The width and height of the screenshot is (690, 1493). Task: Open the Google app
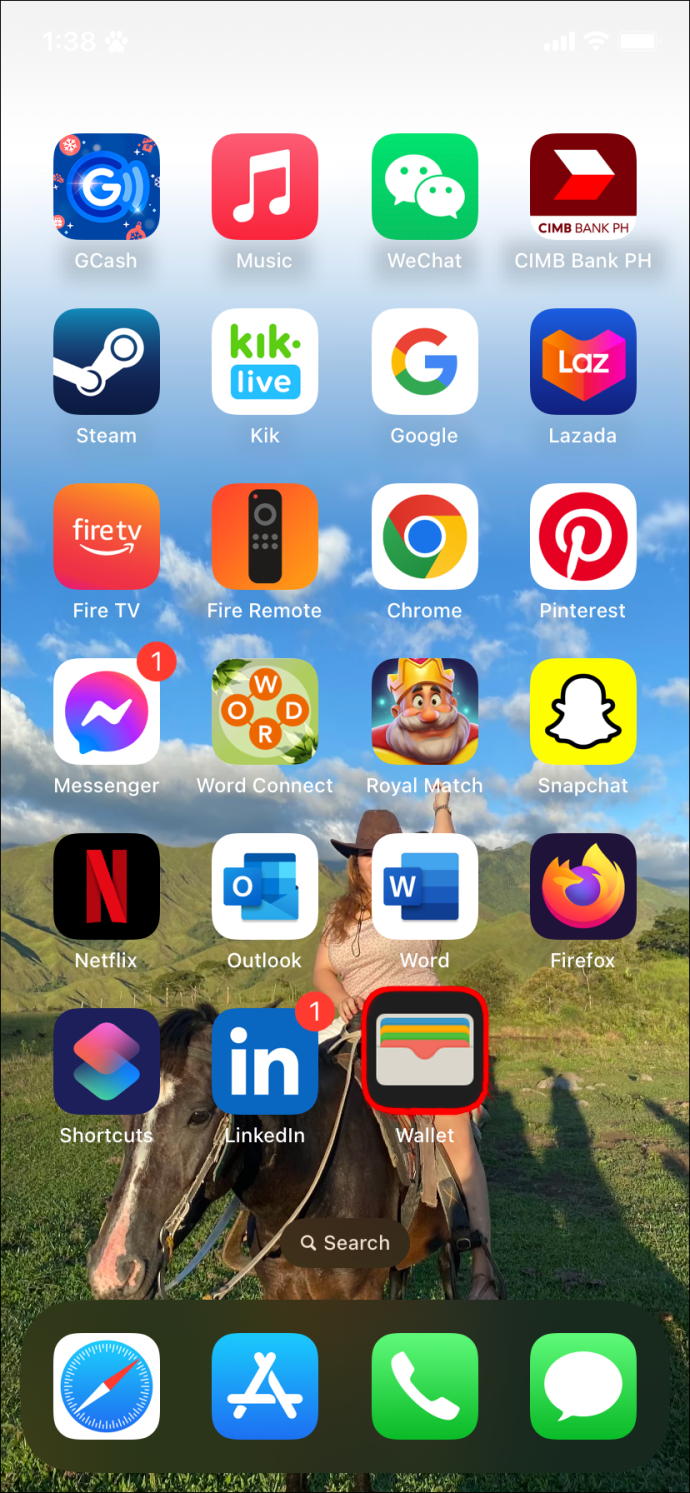(x=425, y=362)
